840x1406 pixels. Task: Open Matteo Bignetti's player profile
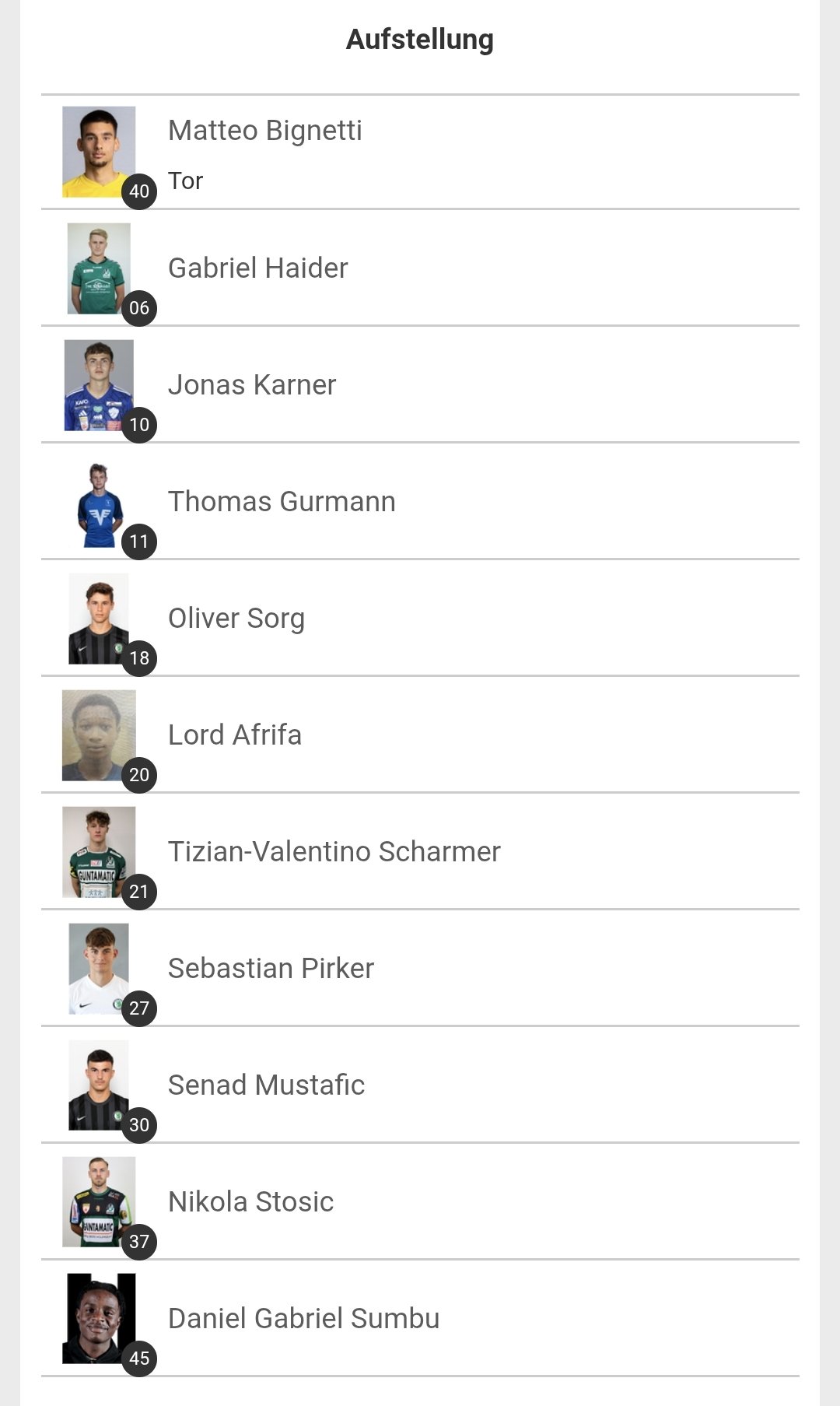click(x=420, y=152)
